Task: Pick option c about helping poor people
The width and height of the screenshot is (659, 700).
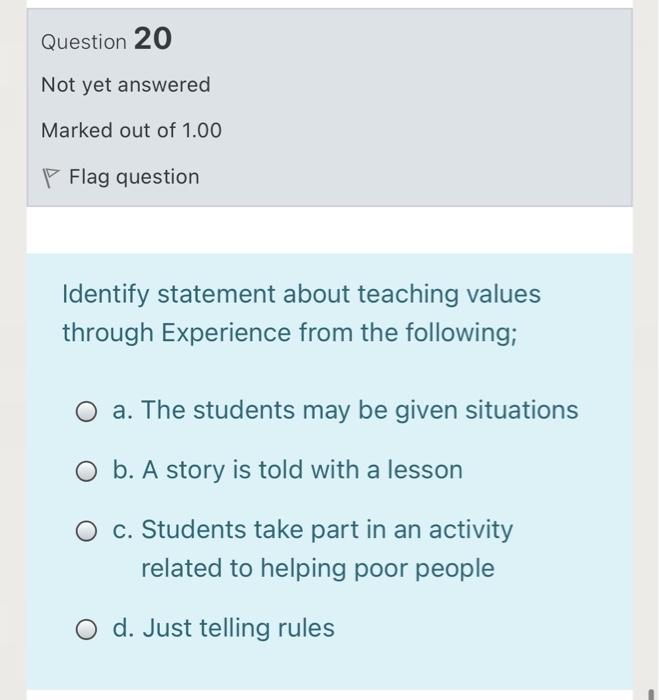Action: (88, 530)
